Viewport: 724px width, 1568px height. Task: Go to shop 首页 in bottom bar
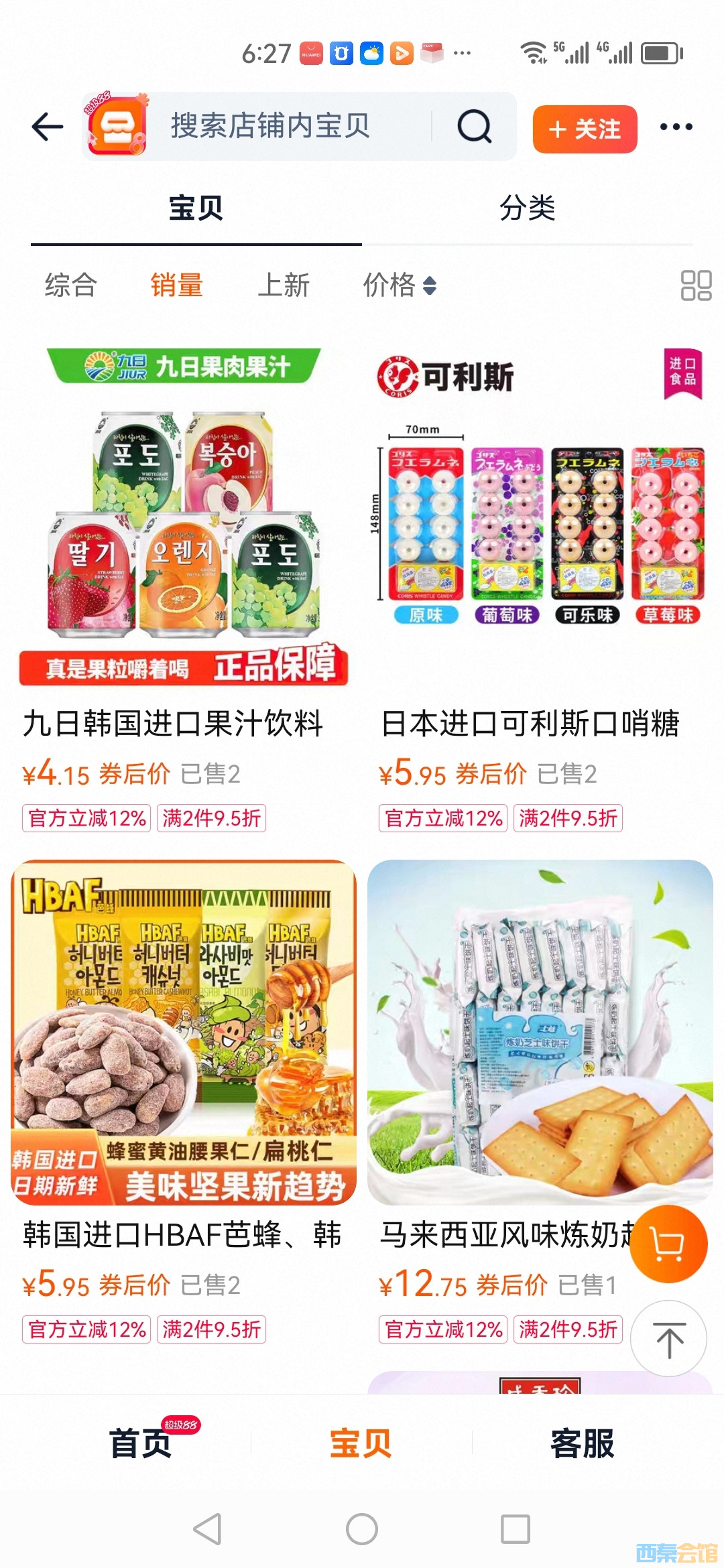(141, 1443)
